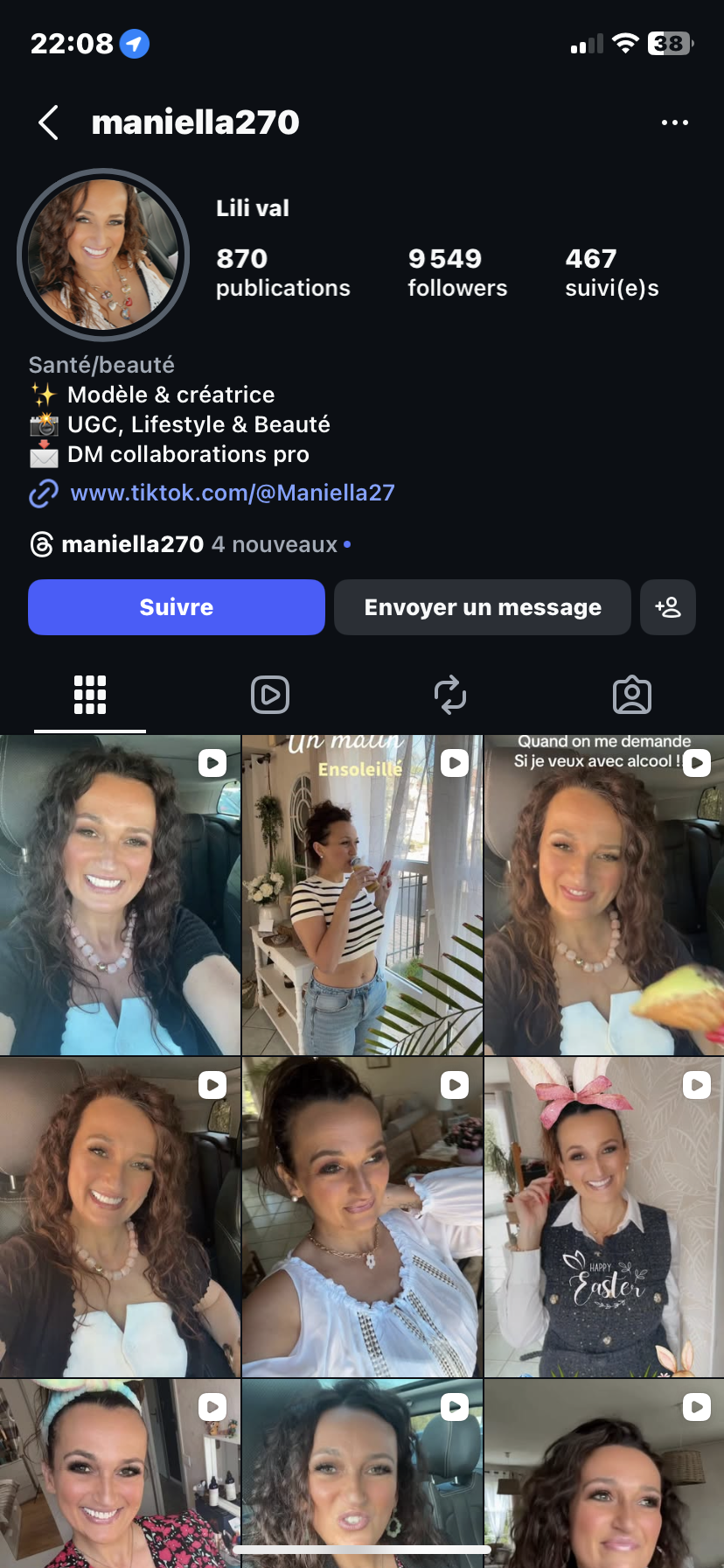Open the TikTok link in bio
This screenshot has width=724, height=1568.
(x=232, y=493)
